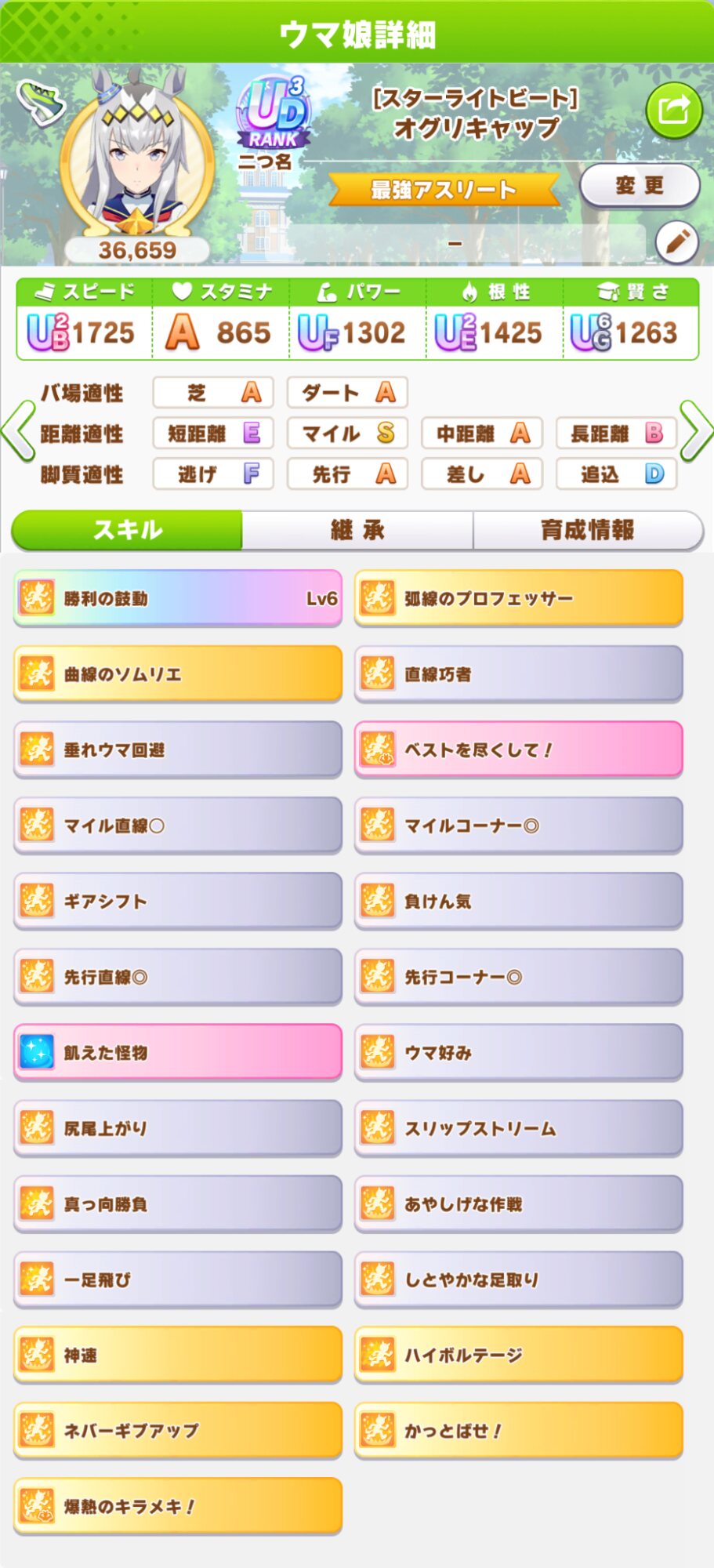Switch to the 育成情報 tab

tap(588, 531)
